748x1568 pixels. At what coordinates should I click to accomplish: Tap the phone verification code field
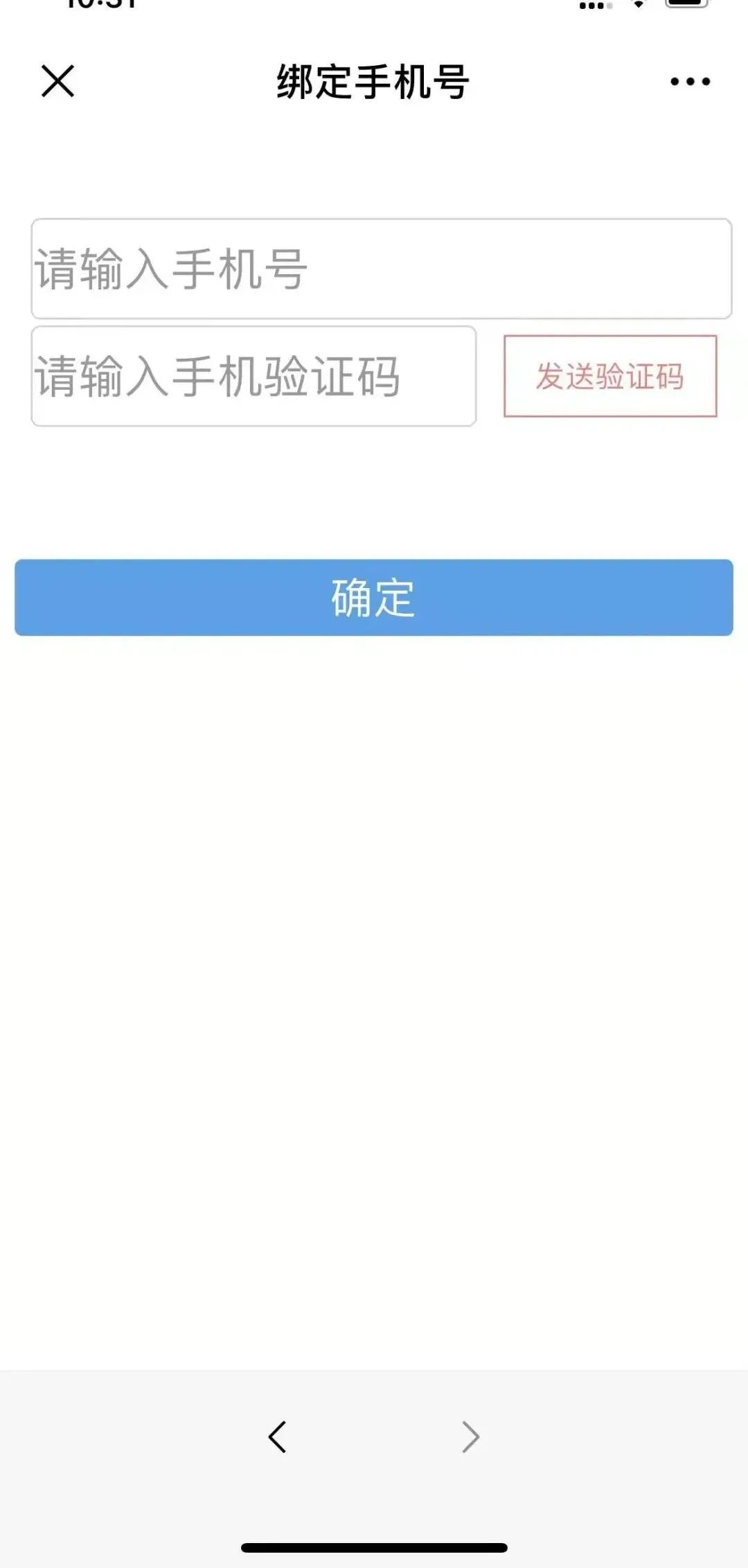253,376
